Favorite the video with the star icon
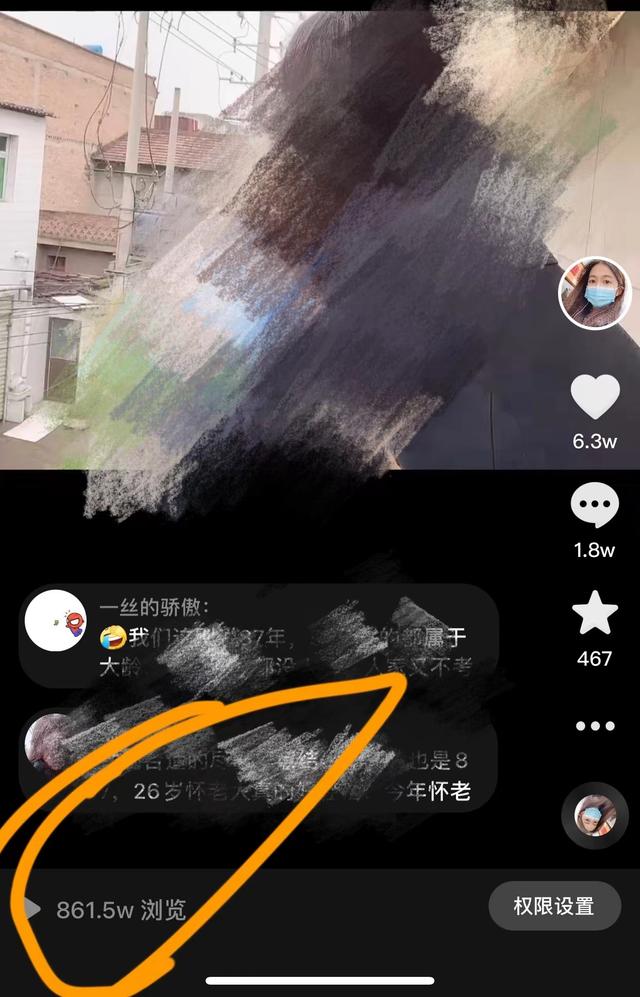Viewport: 640px width, 997px height. tap(595, 615)
